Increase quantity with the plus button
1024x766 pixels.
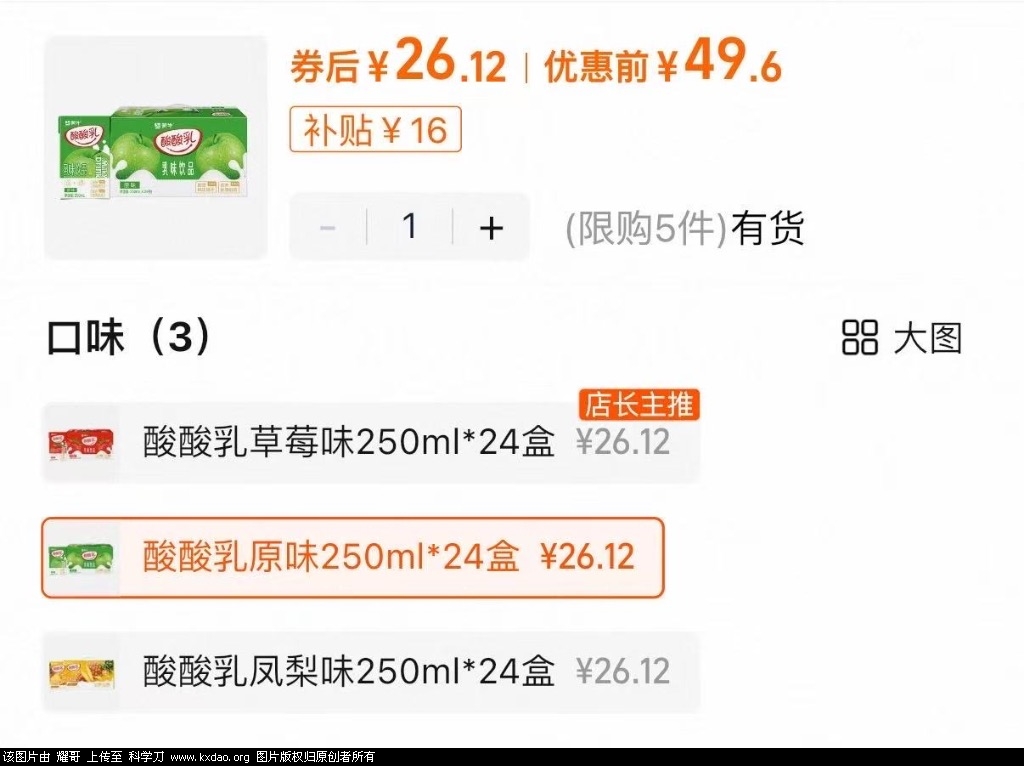pos(490,228)
